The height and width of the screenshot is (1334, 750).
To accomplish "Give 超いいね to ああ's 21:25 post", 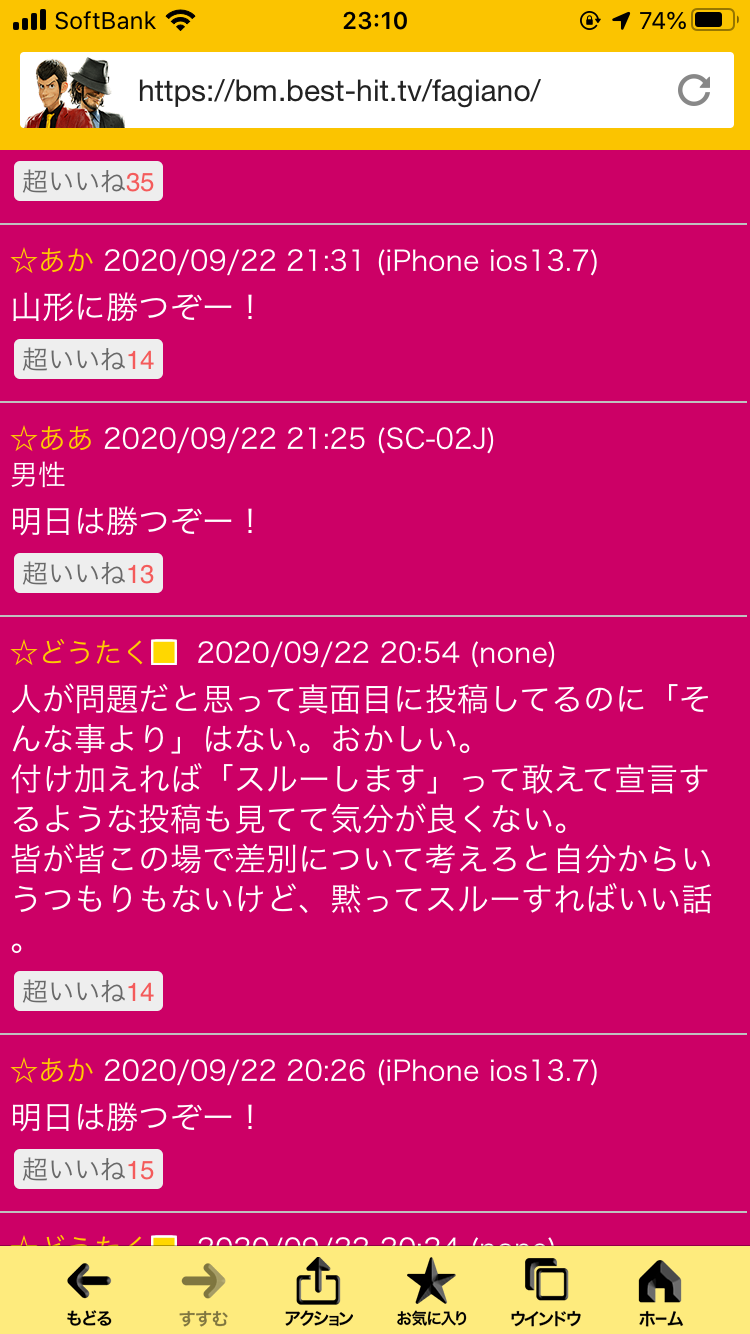I will tap(88, 574).
